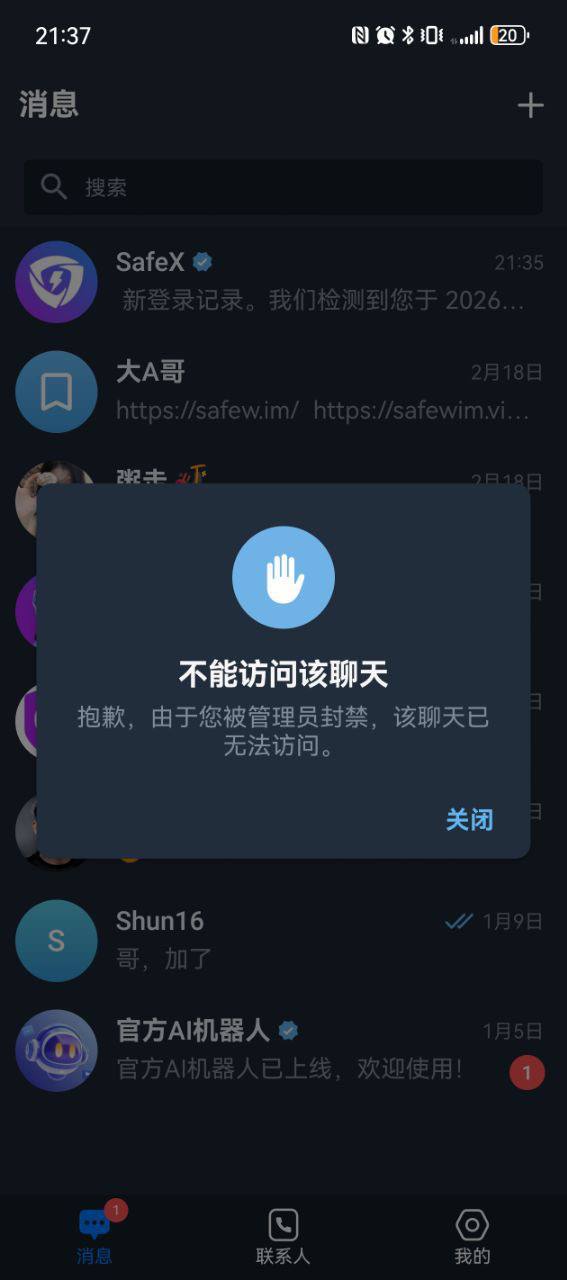Open the chat with Shun16

pyautogui.click(x=283, y=940)
